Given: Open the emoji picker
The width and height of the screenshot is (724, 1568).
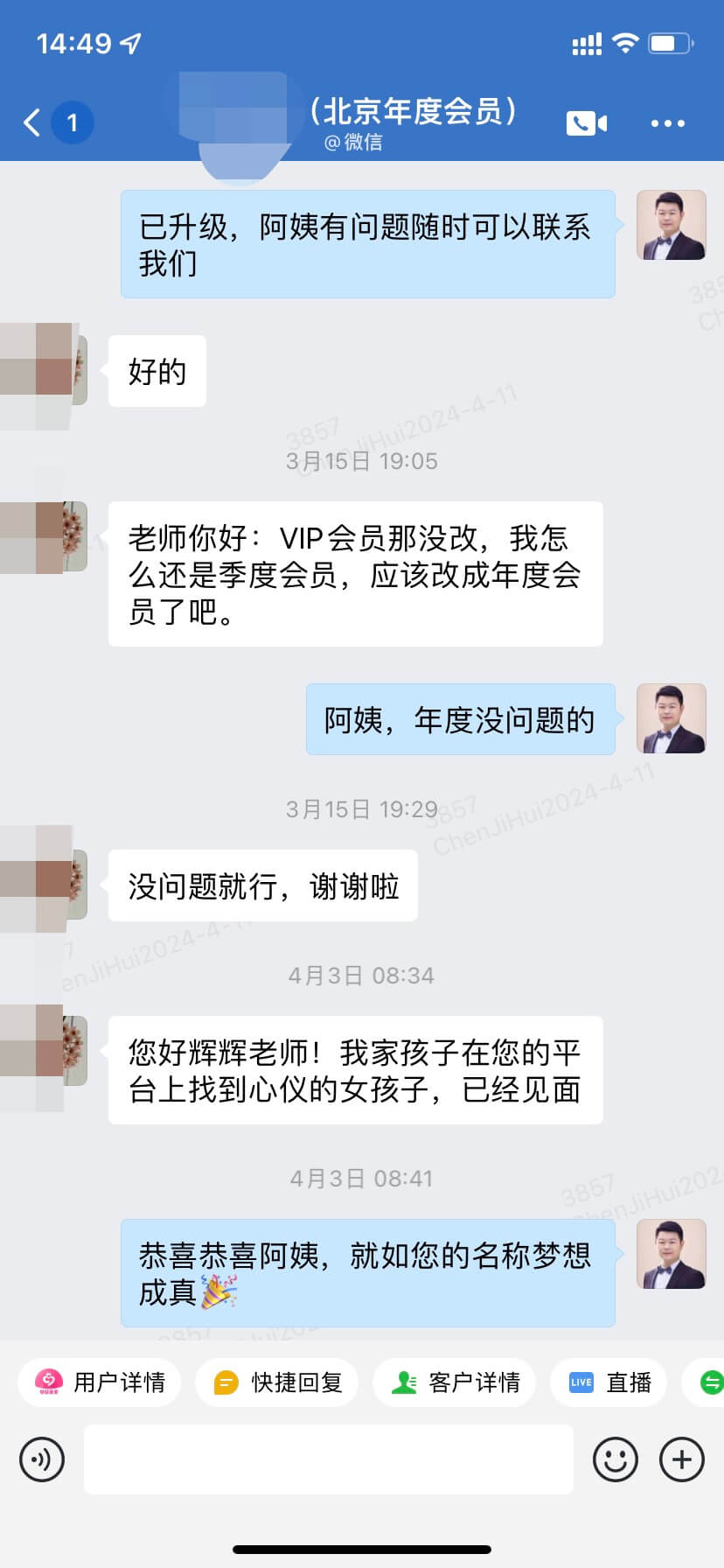Looking at the screenshot, I should coord(615,1459).
